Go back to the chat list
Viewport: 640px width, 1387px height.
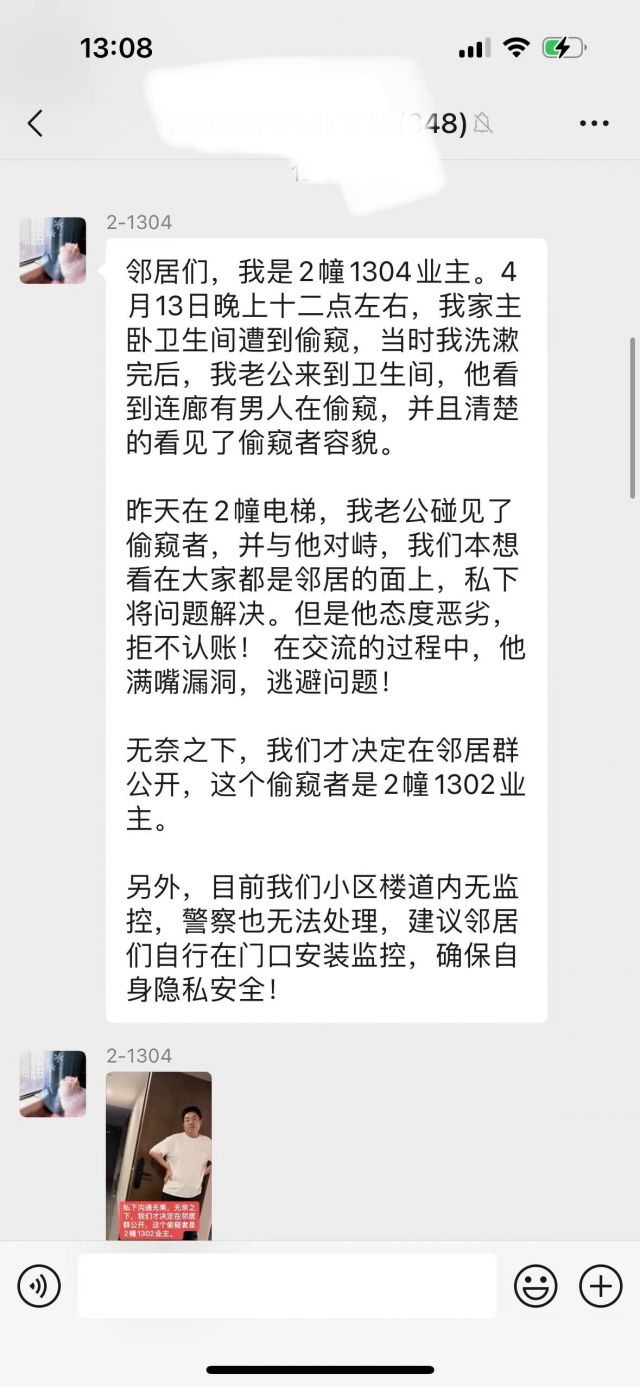pyautogui.click(x=35, y=123)
